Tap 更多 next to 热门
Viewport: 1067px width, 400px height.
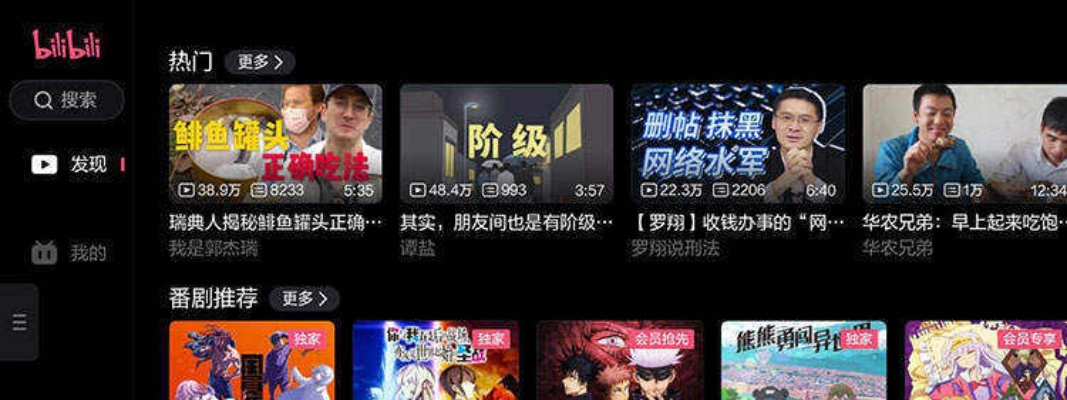260,62
